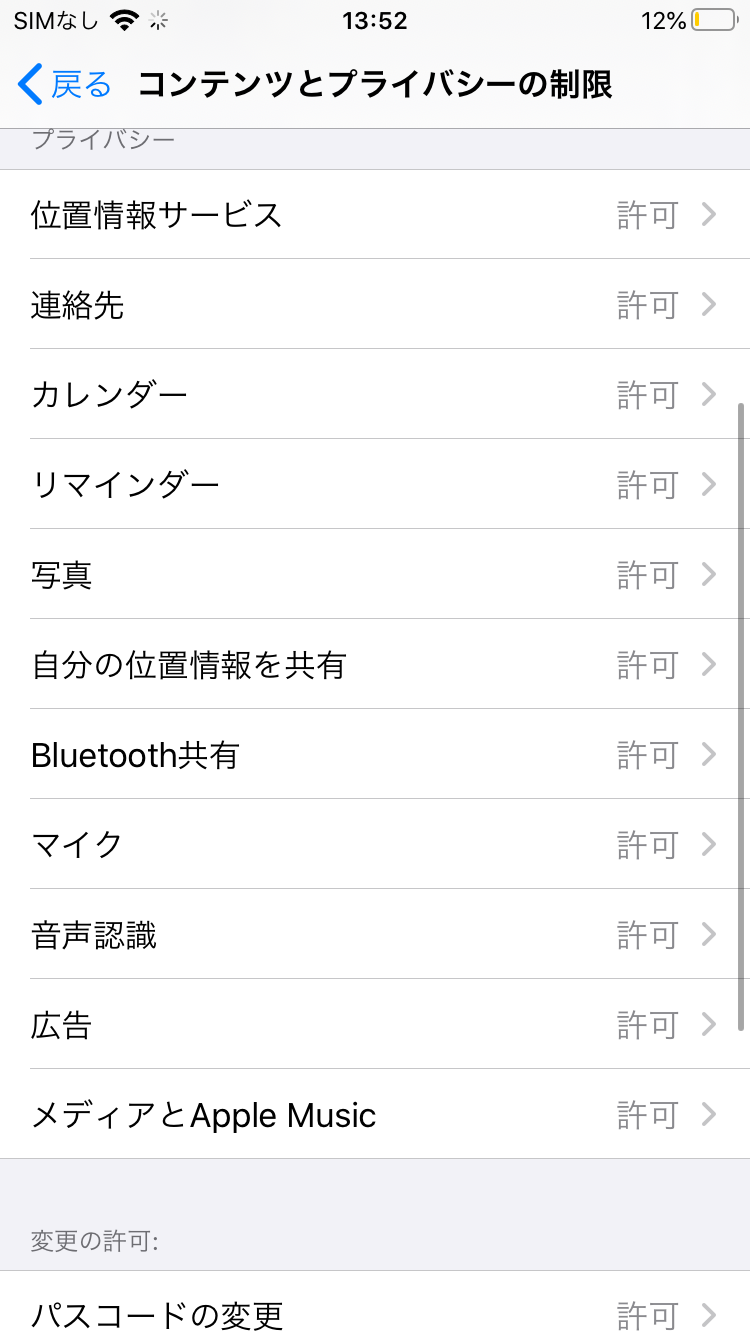The image size is (750, 1334).
Task: Open Bluetooth共有 restrictions
Action: [375, 755]
